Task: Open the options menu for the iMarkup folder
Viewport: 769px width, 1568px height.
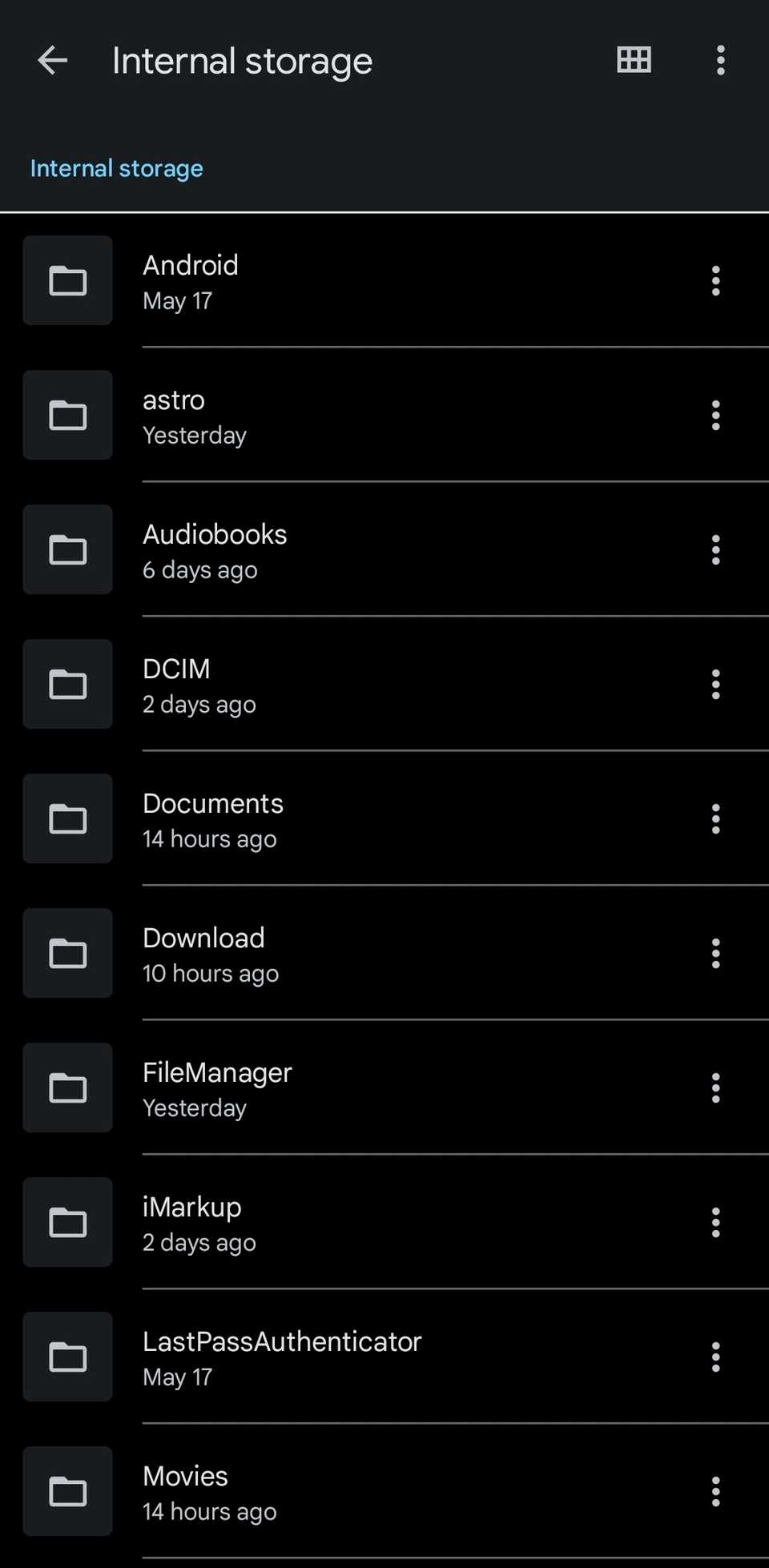Action: [x=715, y=1222]
